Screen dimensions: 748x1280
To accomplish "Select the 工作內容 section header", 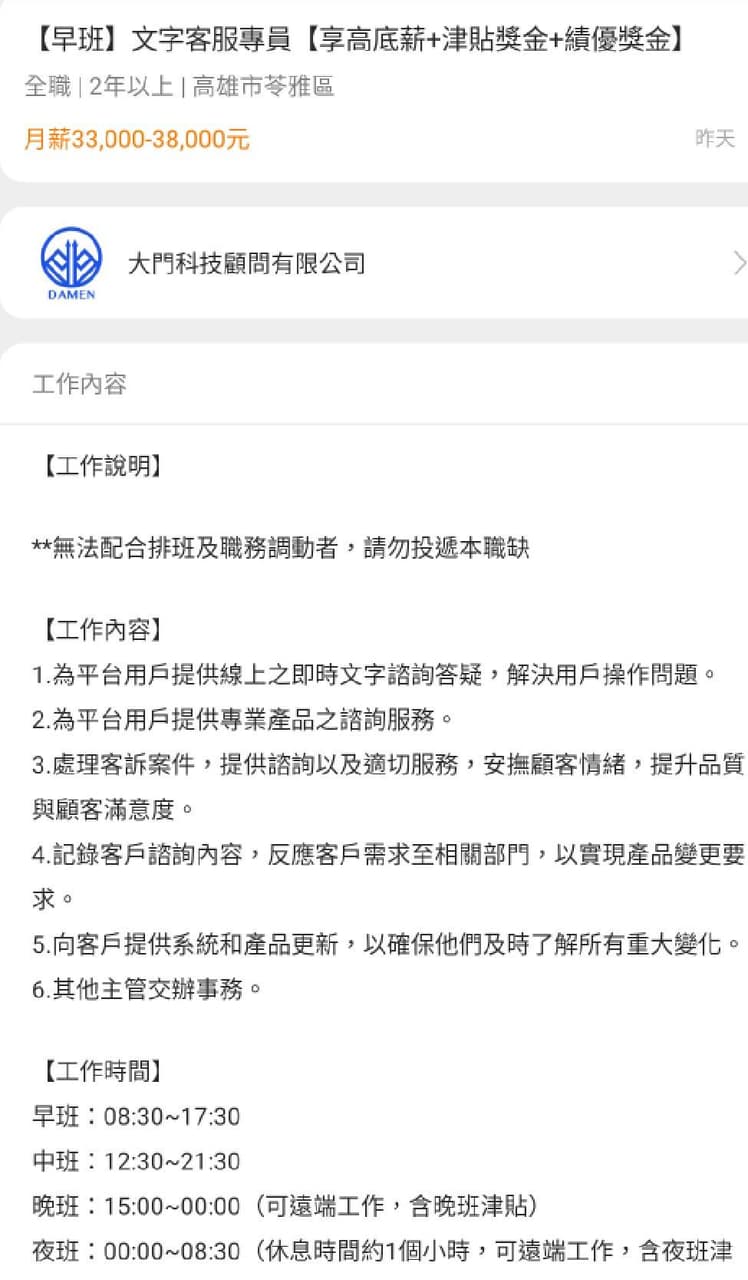I will point(79,383).
